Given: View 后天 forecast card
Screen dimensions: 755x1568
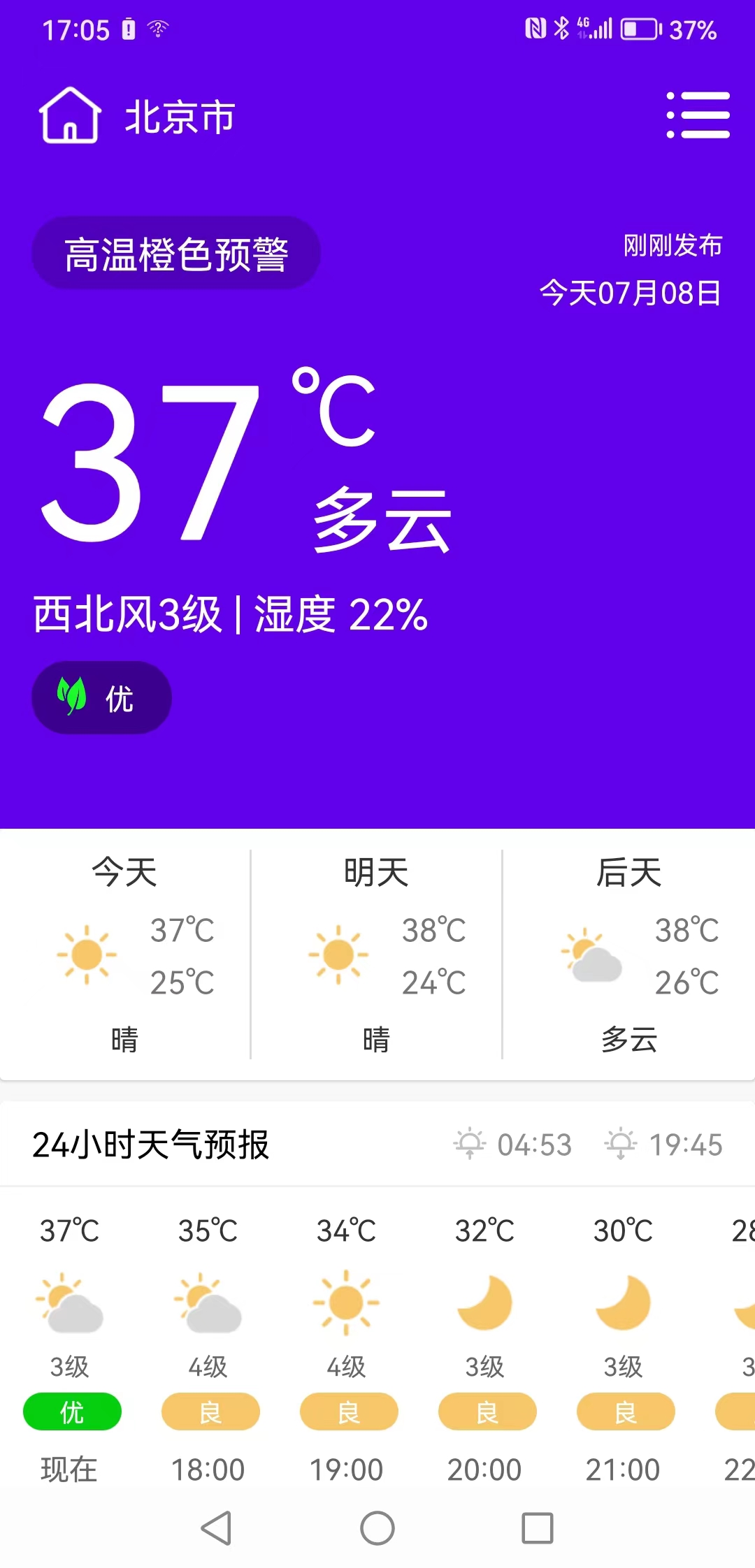Looking at the screenshot, I should [628, 954].
